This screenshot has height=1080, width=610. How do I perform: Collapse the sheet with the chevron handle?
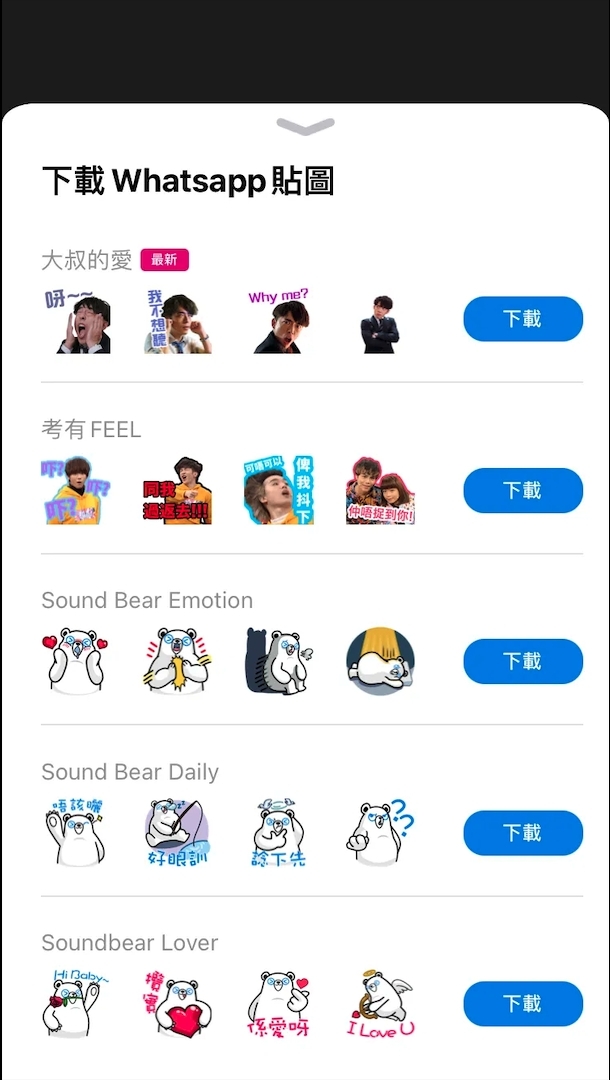[x=305, y=126]
